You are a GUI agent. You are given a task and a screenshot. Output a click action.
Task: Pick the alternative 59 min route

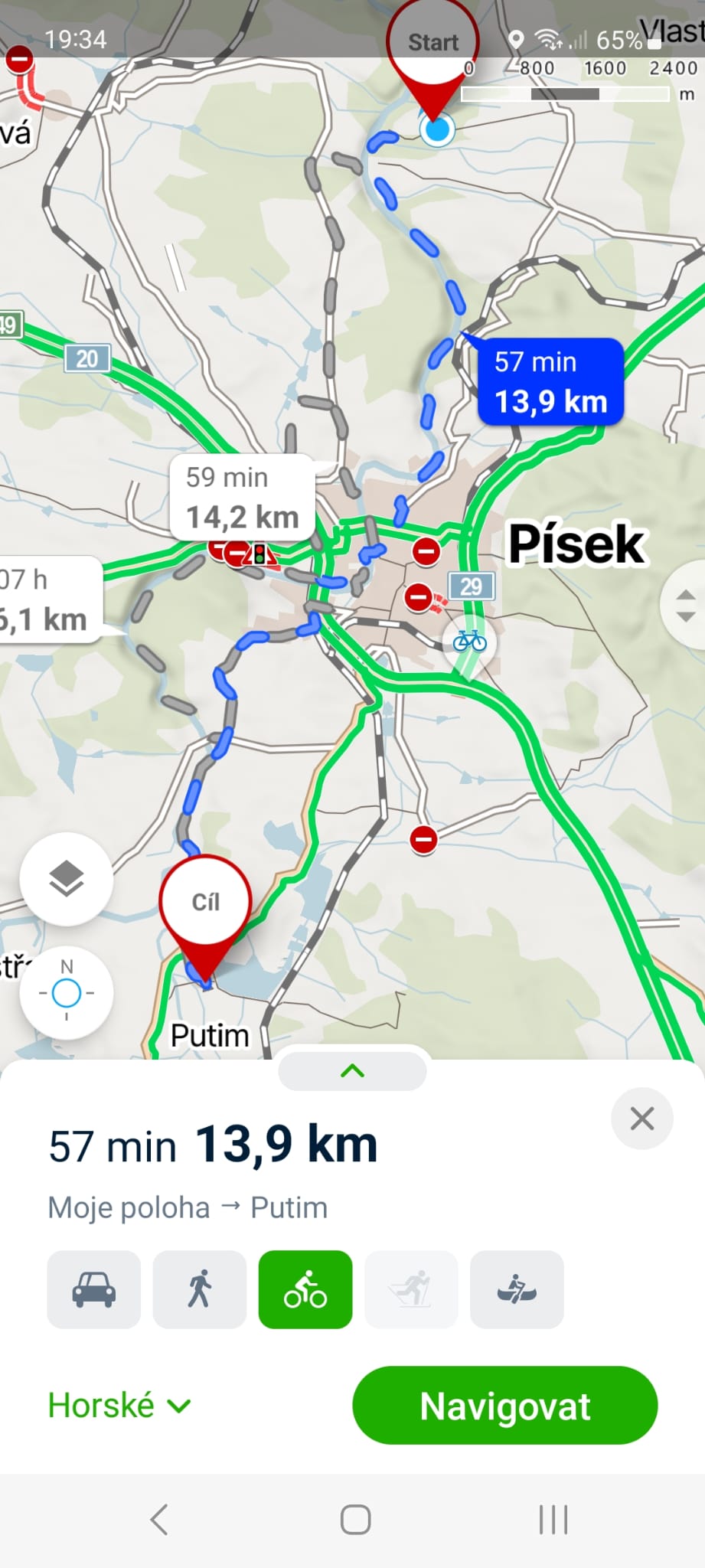point(242,498)
